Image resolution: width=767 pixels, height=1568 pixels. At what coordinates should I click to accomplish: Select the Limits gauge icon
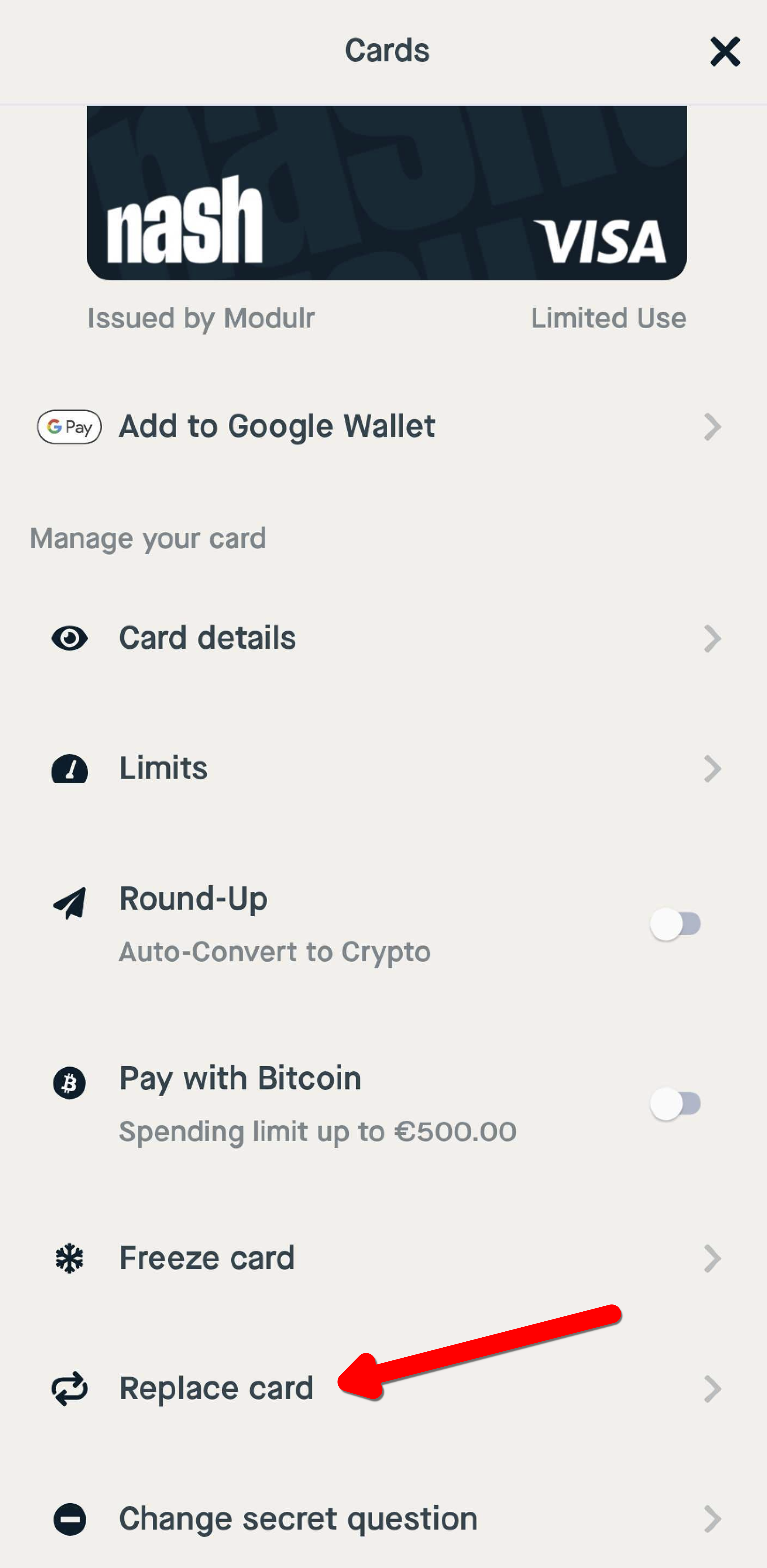[x=71, y=768]
